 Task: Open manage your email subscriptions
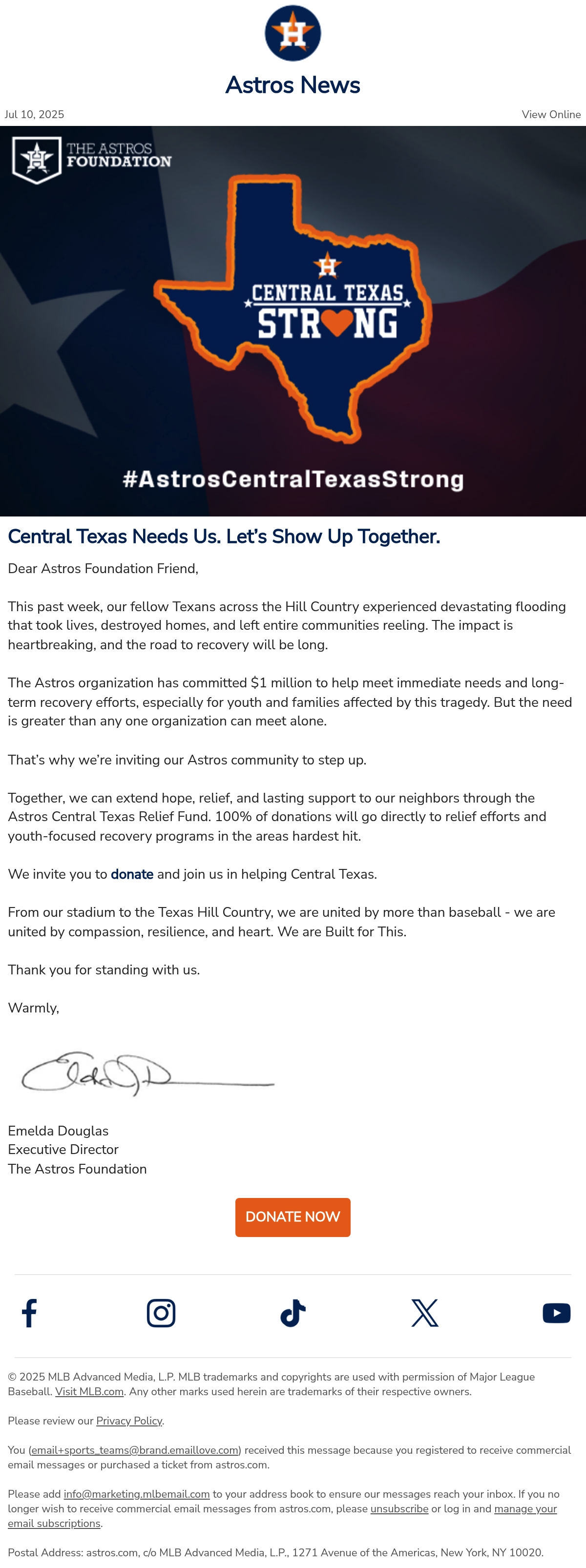282,1516
